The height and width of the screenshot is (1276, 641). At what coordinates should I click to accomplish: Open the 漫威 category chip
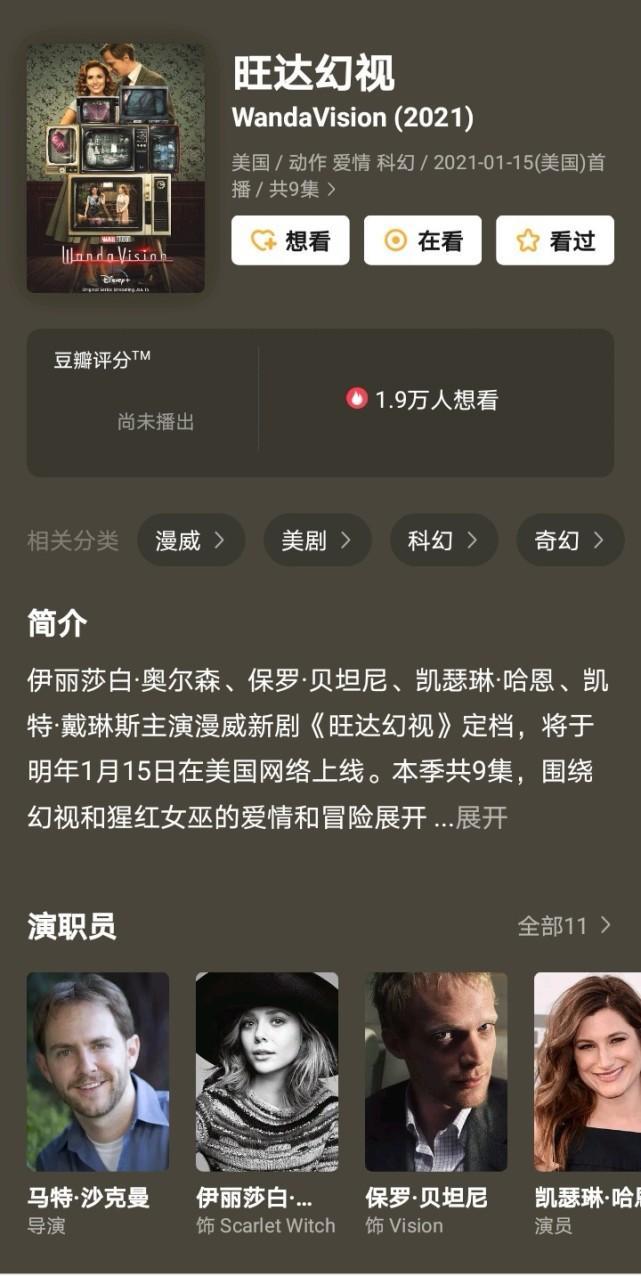(190, 541)
